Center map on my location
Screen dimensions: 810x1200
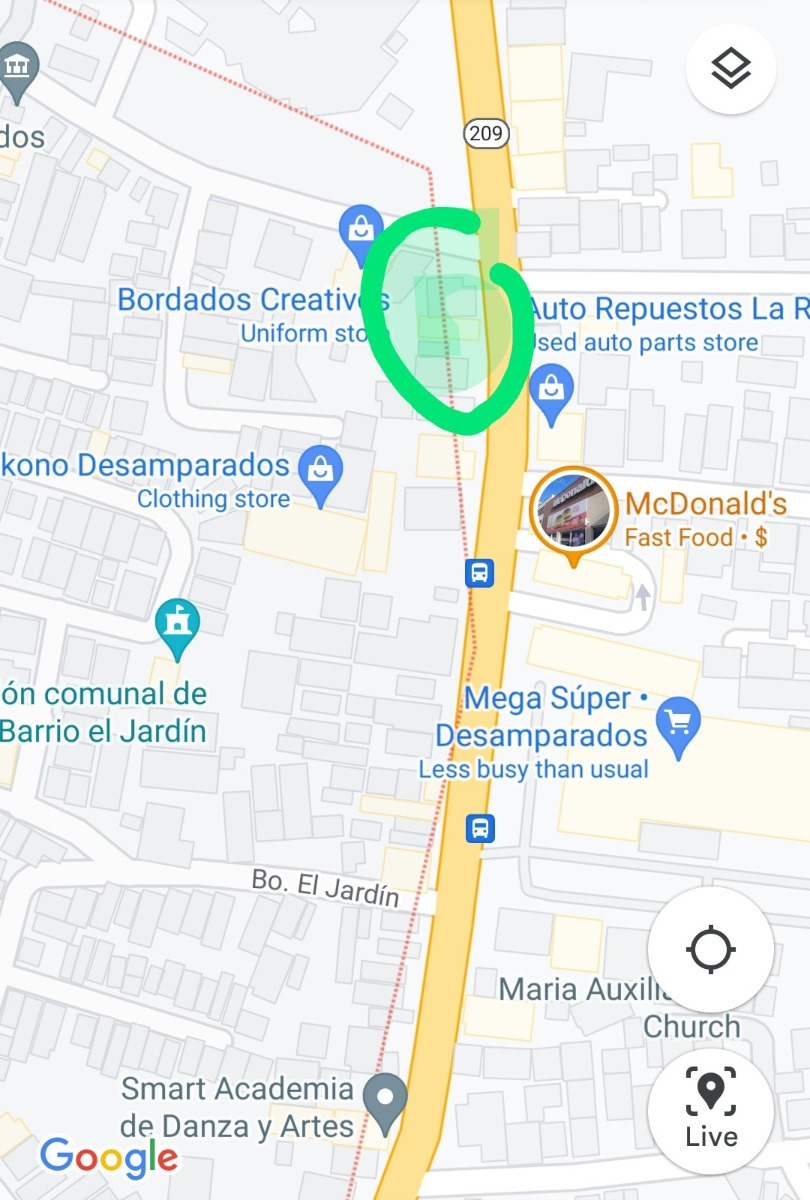click(710, 949)
